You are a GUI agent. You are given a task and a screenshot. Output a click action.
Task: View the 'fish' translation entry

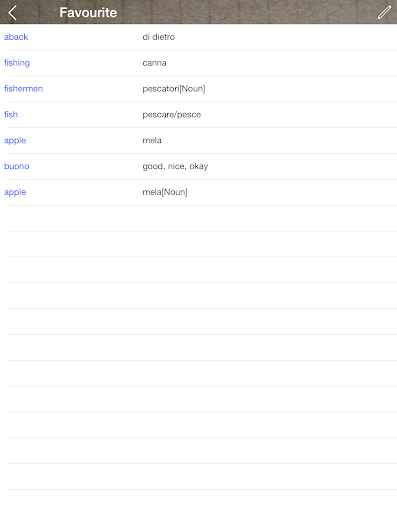pyautogui.click(x=199, y=115)
